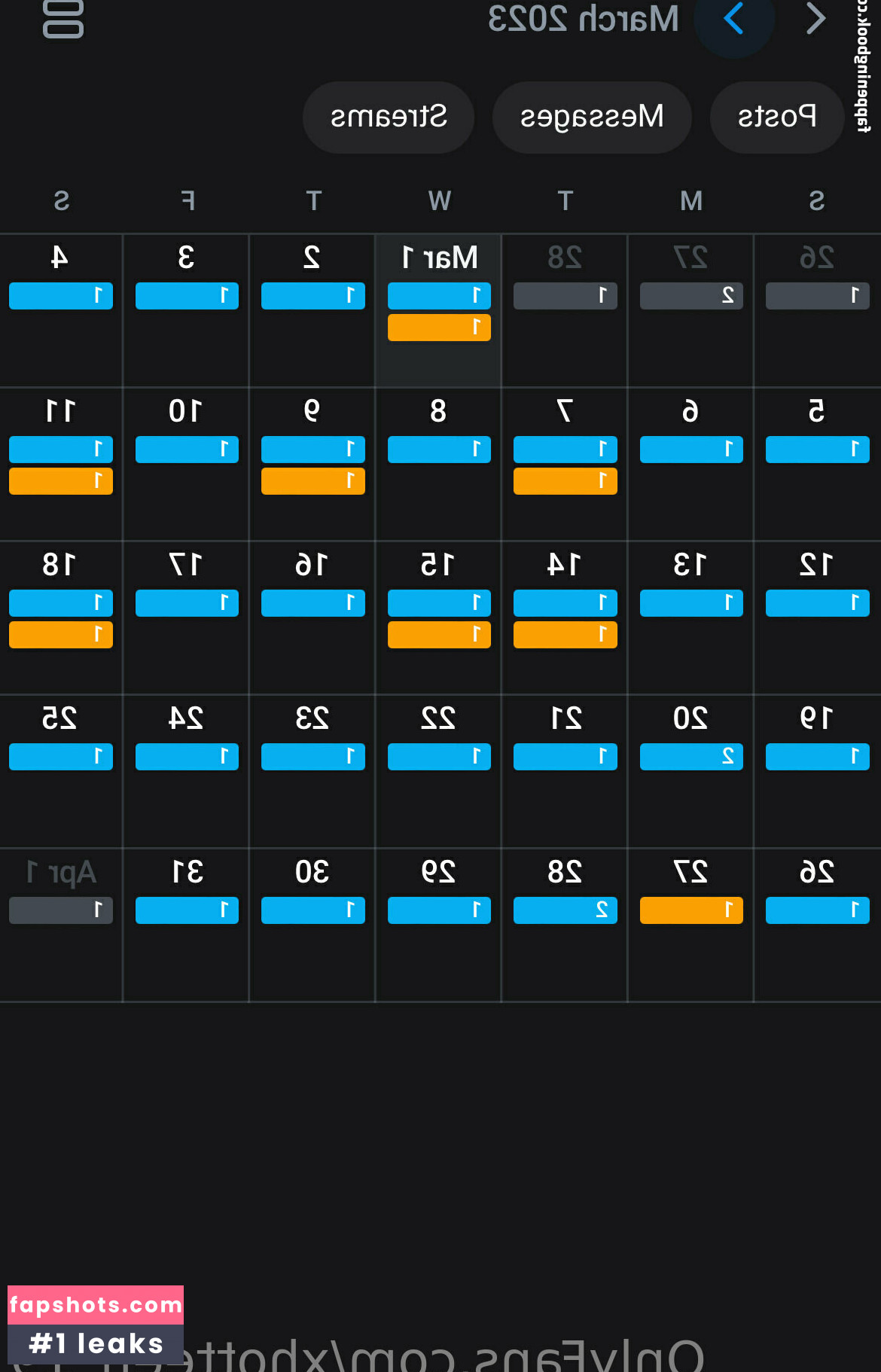
Task: Open the calendar view switcher icon
Action: (63, 19)
